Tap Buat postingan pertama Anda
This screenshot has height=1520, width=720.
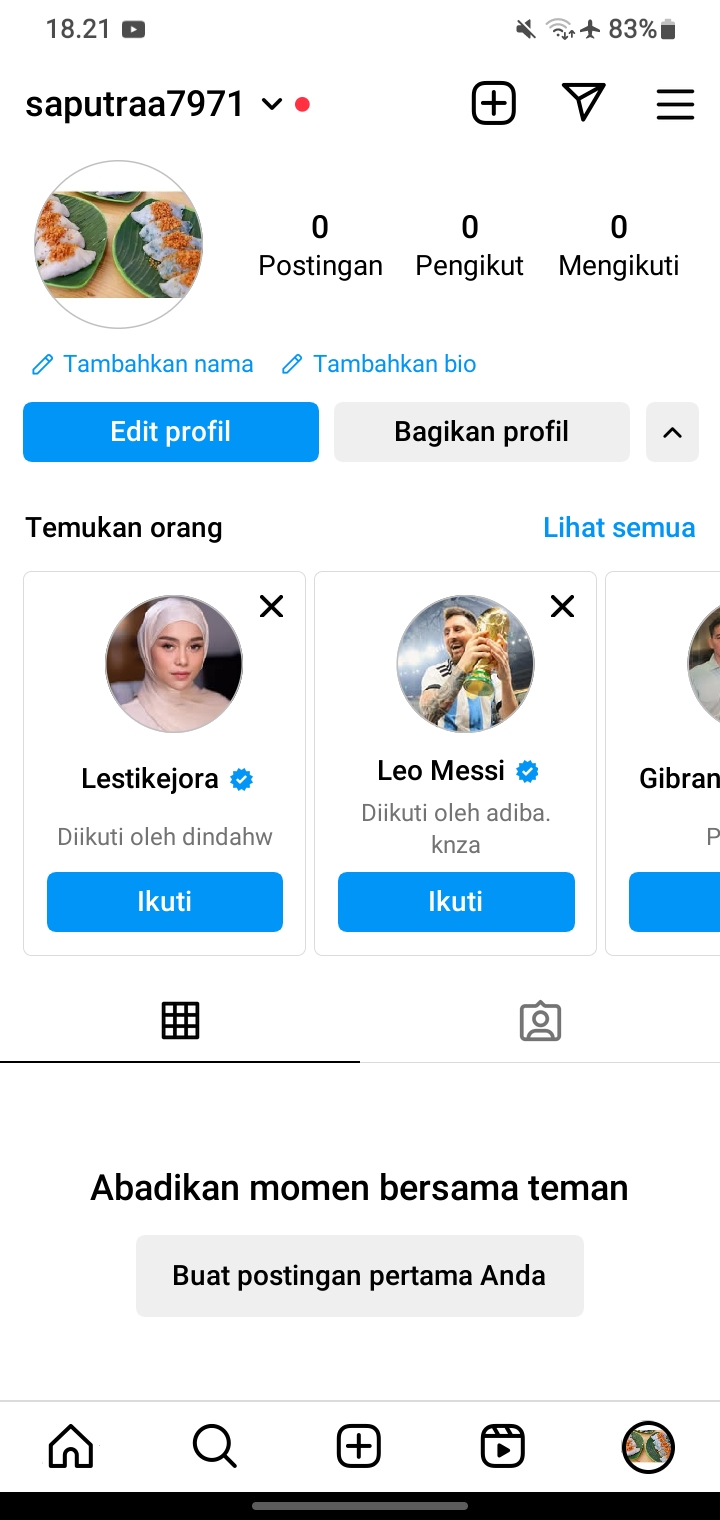point(359,1276)
